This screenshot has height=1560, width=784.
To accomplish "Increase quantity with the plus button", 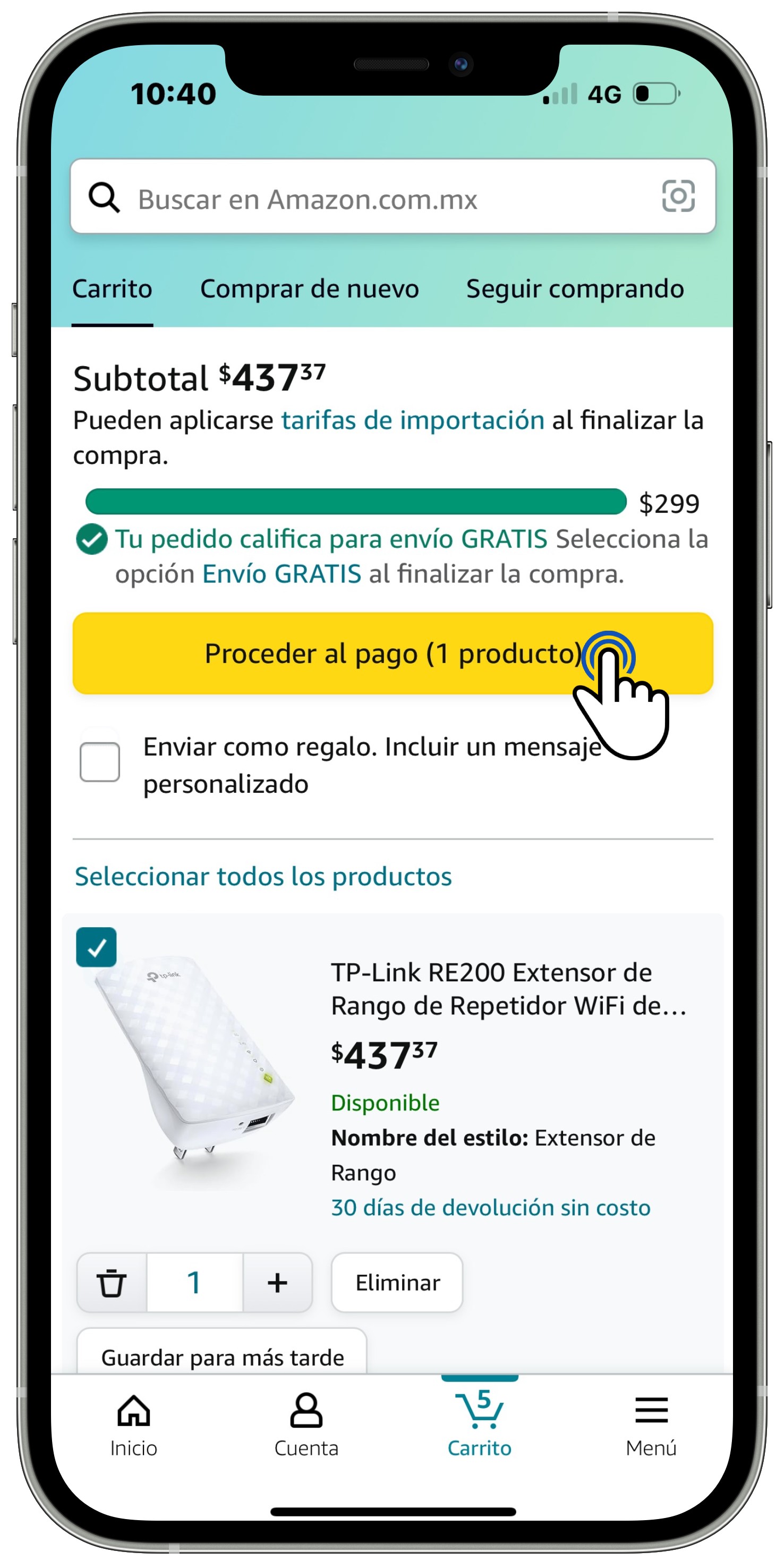I will pos(277,1283).
